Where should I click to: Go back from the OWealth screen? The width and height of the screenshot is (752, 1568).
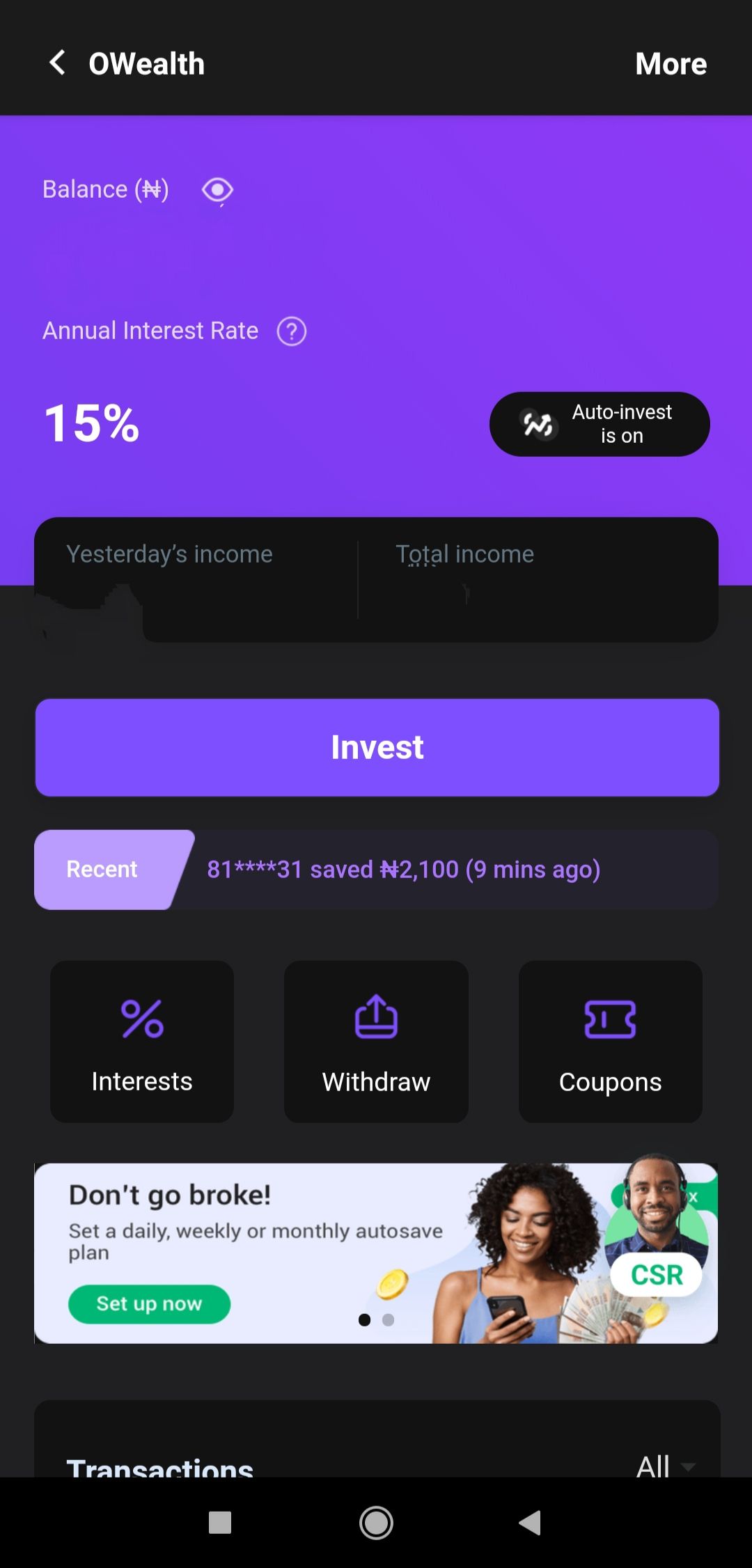point(58,63)
